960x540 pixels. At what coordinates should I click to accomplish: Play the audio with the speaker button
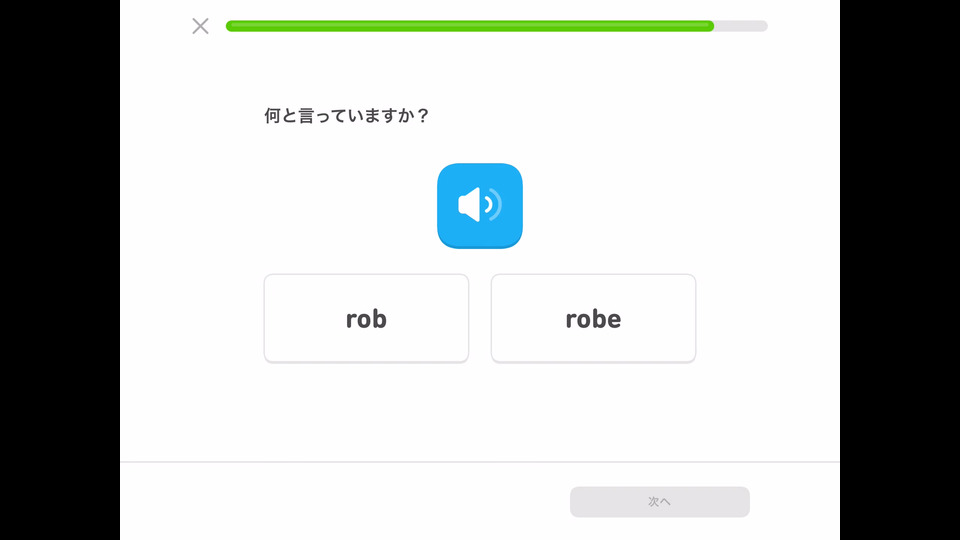(480, 205)
